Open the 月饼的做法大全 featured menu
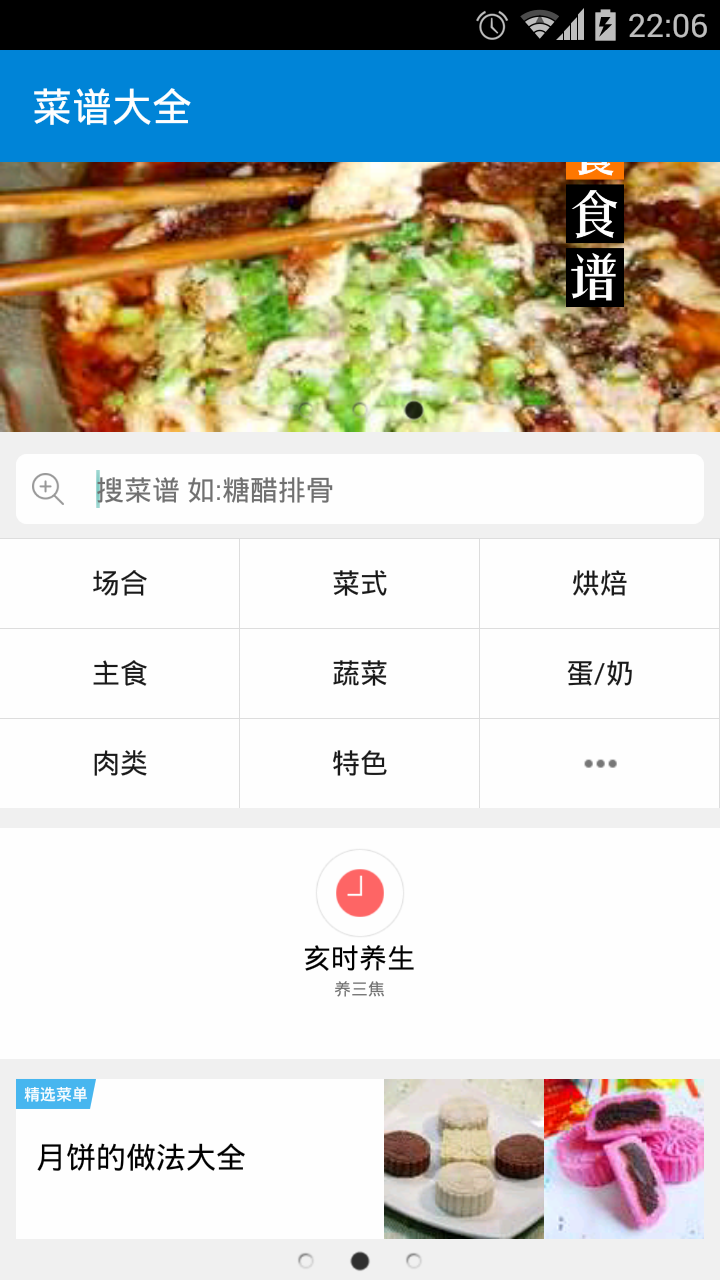This screenshot has width=720, height=1280. point(360,1158)
